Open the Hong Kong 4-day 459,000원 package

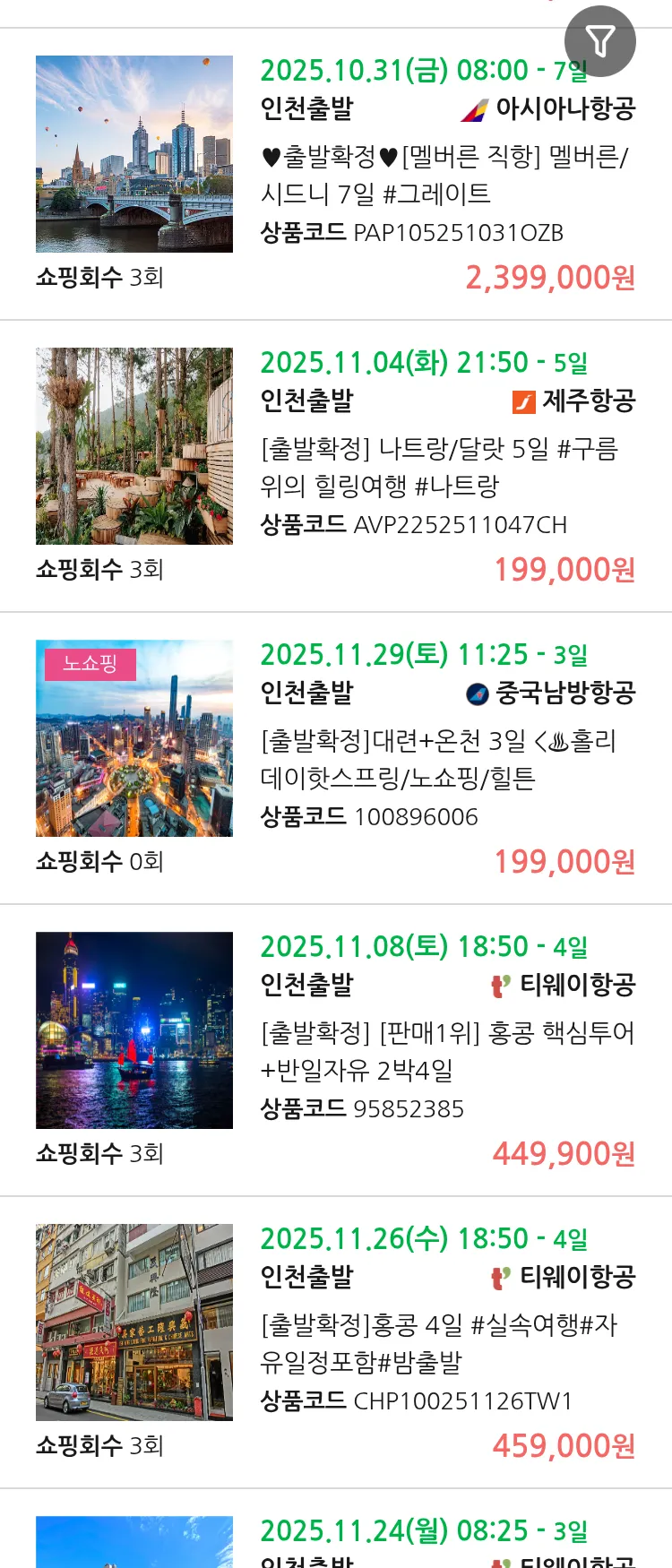(x=439, y=1343)
